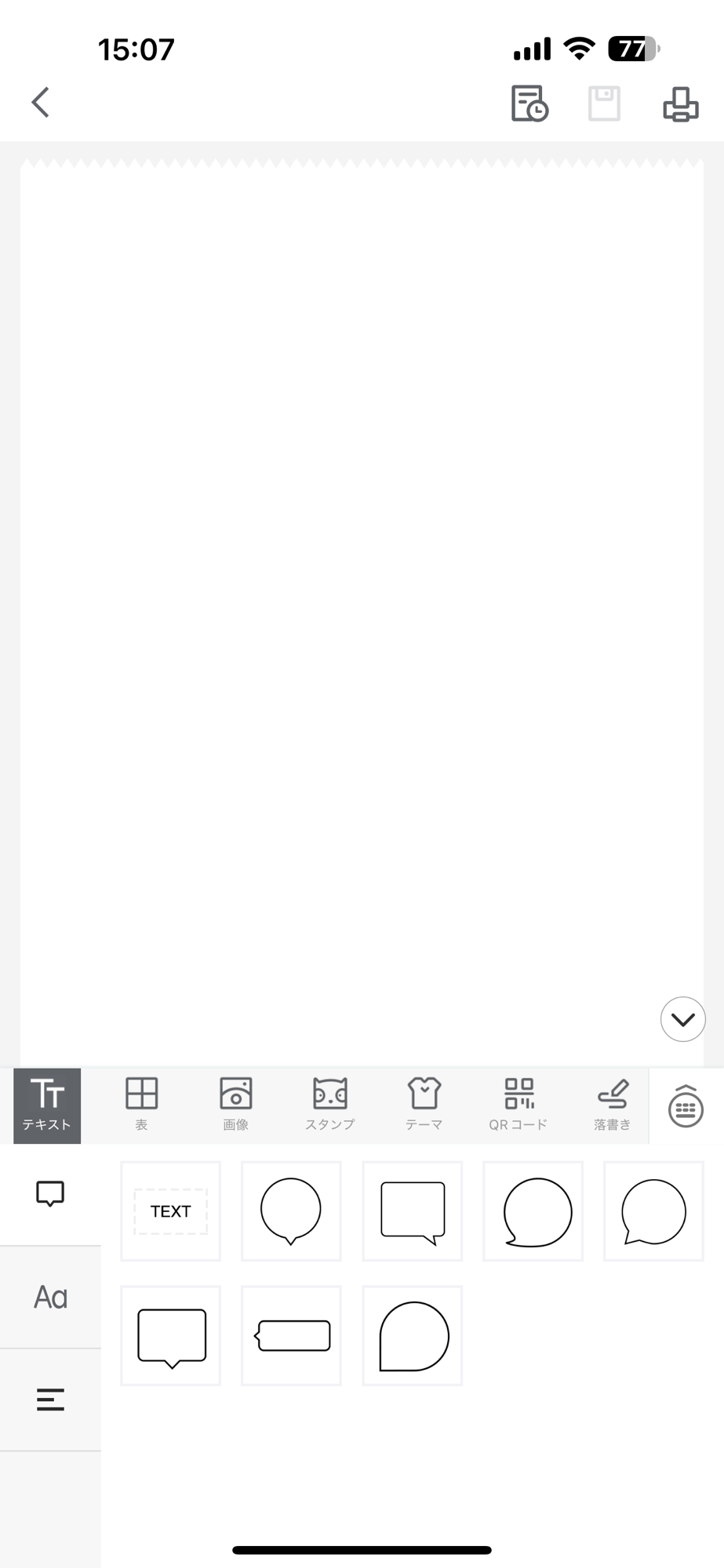Insert the plain dashed TEXT box

[170, 1211]
